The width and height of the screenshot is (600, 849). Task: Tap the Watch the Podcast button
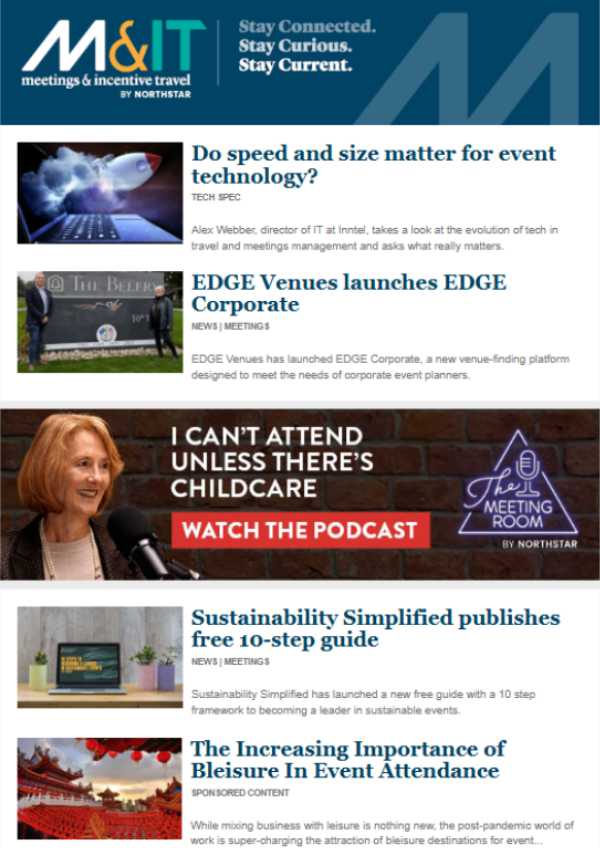coord(300,530)
